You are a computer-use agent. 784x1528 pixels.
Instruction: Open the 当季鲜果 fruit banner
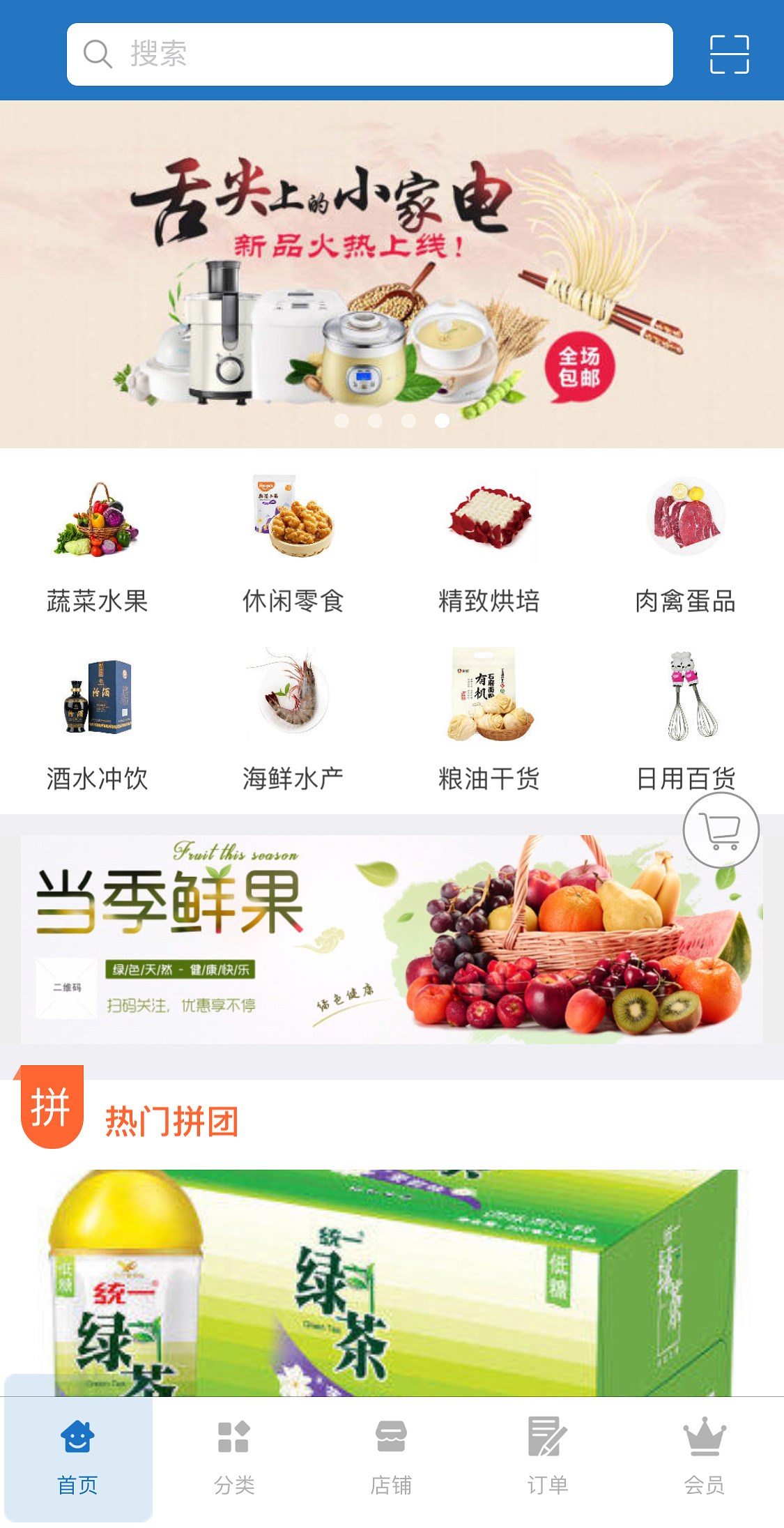pyautogui.click(x=392, y=939)
